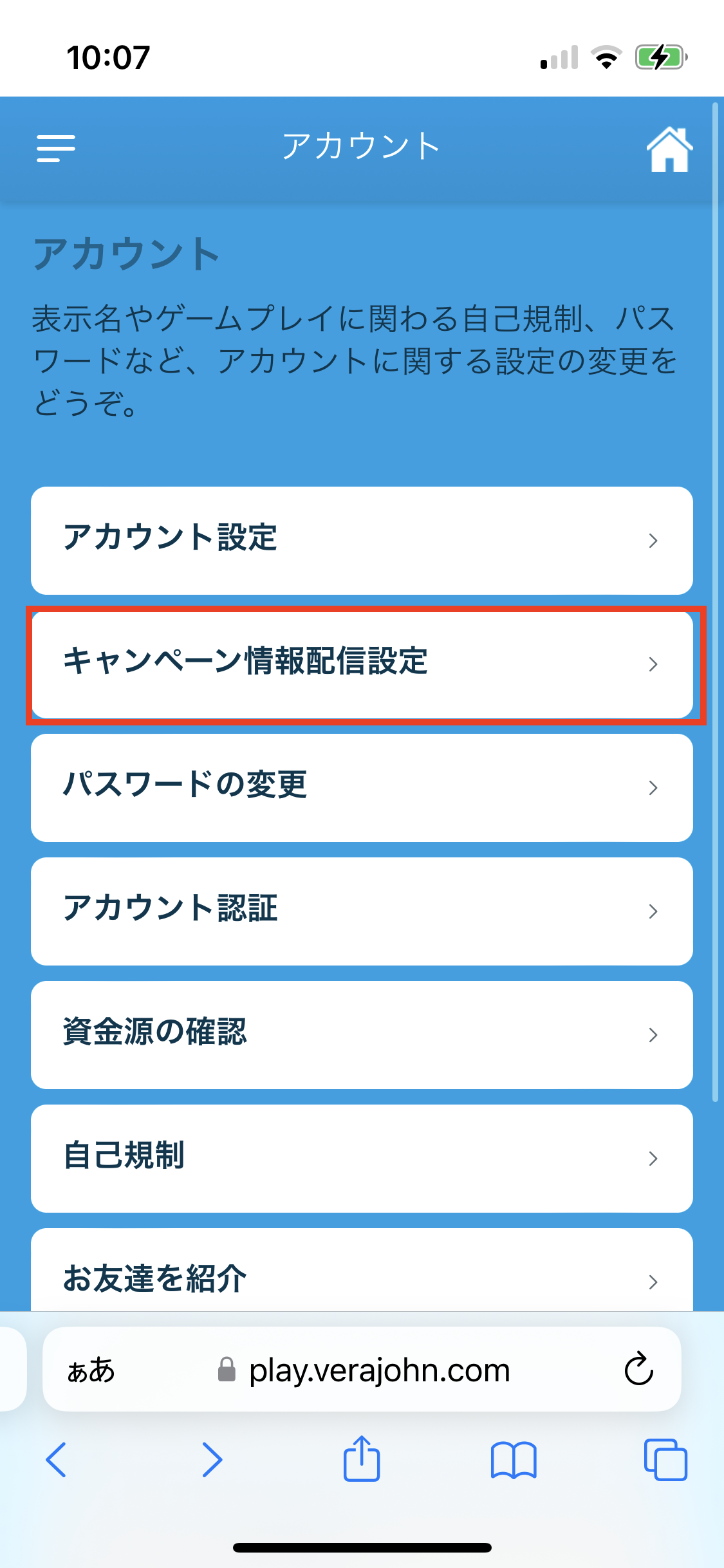Show open browser tabs
The height and width of the screenshot is (1568, 724).
point(665,1460)
